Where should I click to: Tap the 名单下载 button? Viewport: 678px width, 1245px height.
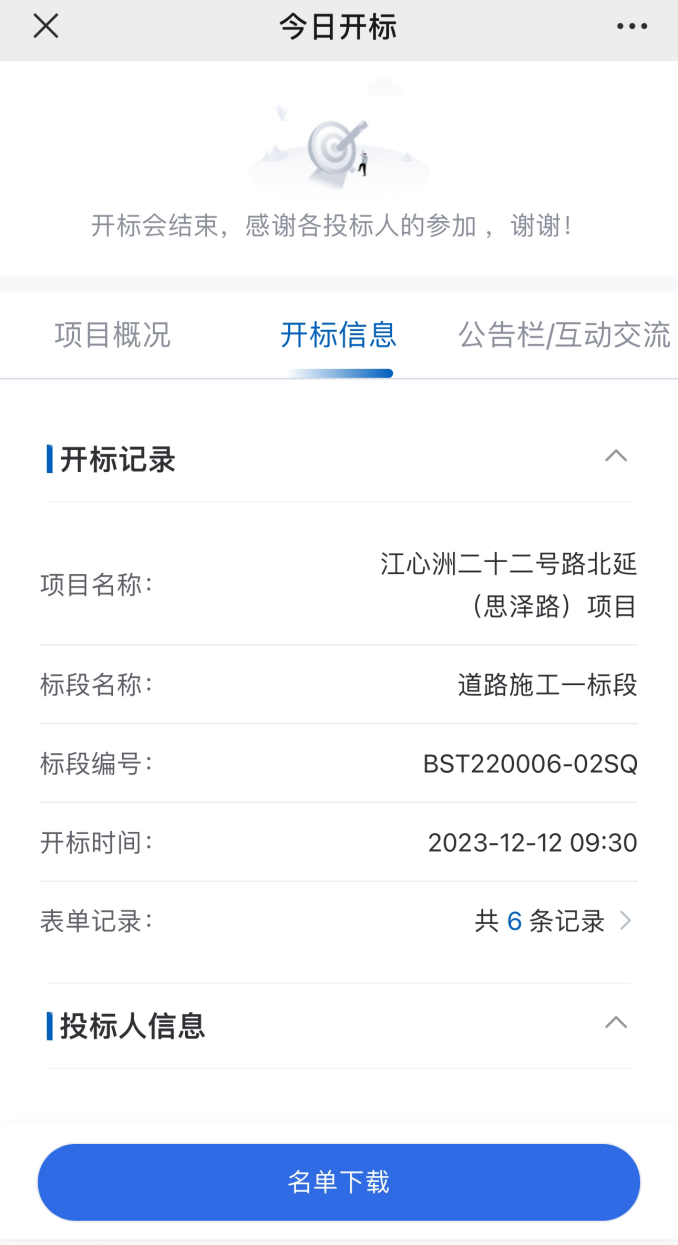[338, 1182]
